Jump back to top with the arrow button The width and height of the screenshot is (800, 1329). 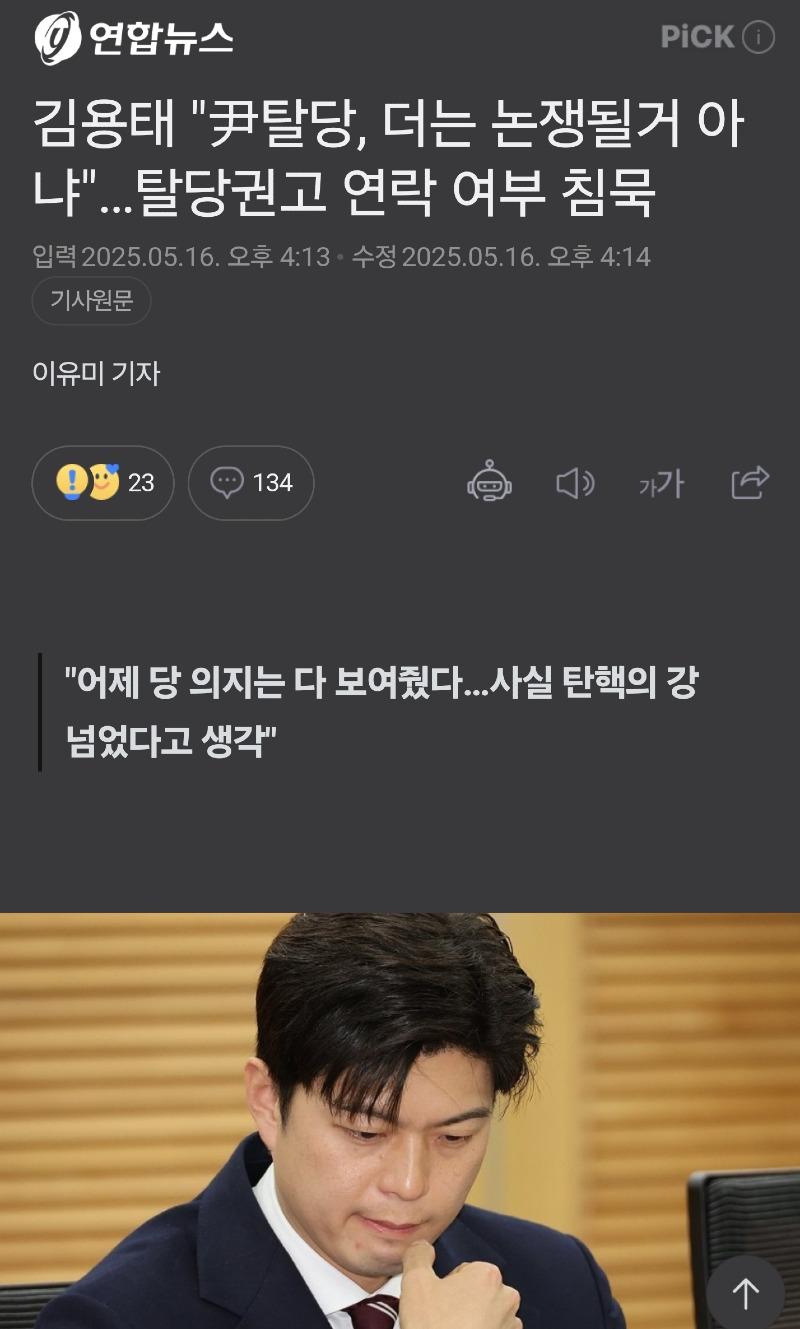[745, 1295]
